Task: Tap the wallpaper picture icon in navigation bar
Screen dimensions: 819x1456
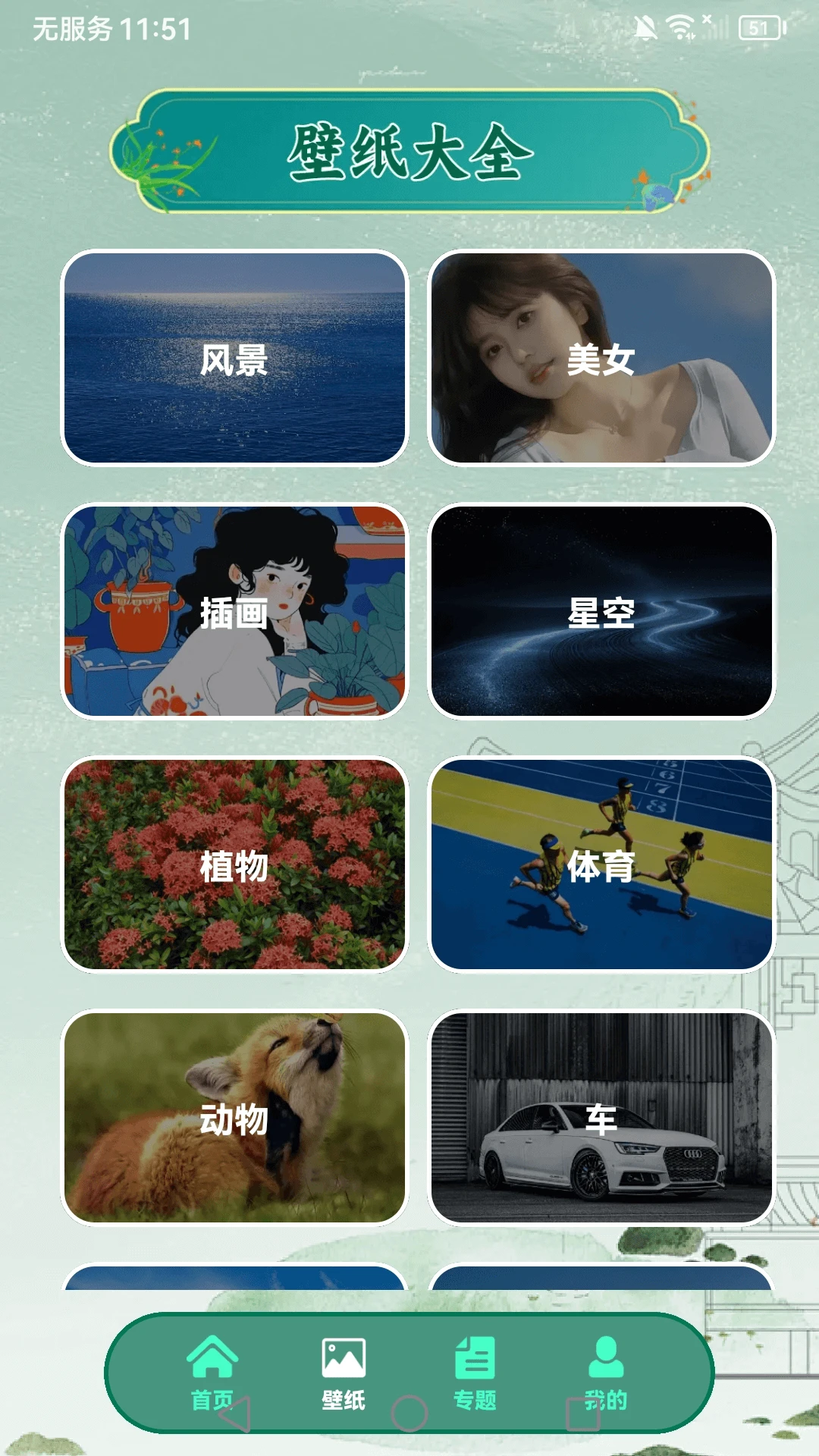Action: [344, 1360]
